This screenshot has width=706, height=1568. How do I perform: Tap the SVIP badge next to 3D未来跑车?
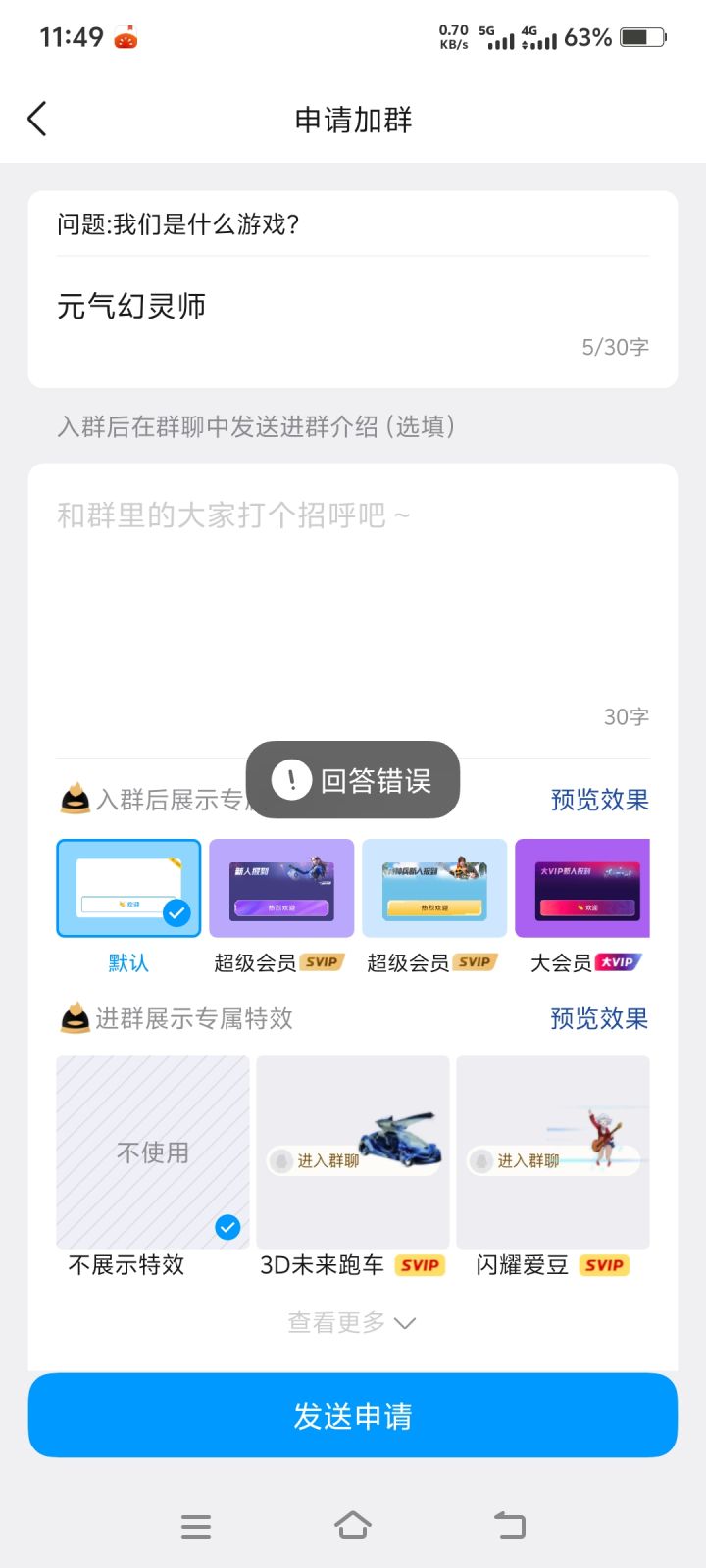click(x=420, y=1265)
